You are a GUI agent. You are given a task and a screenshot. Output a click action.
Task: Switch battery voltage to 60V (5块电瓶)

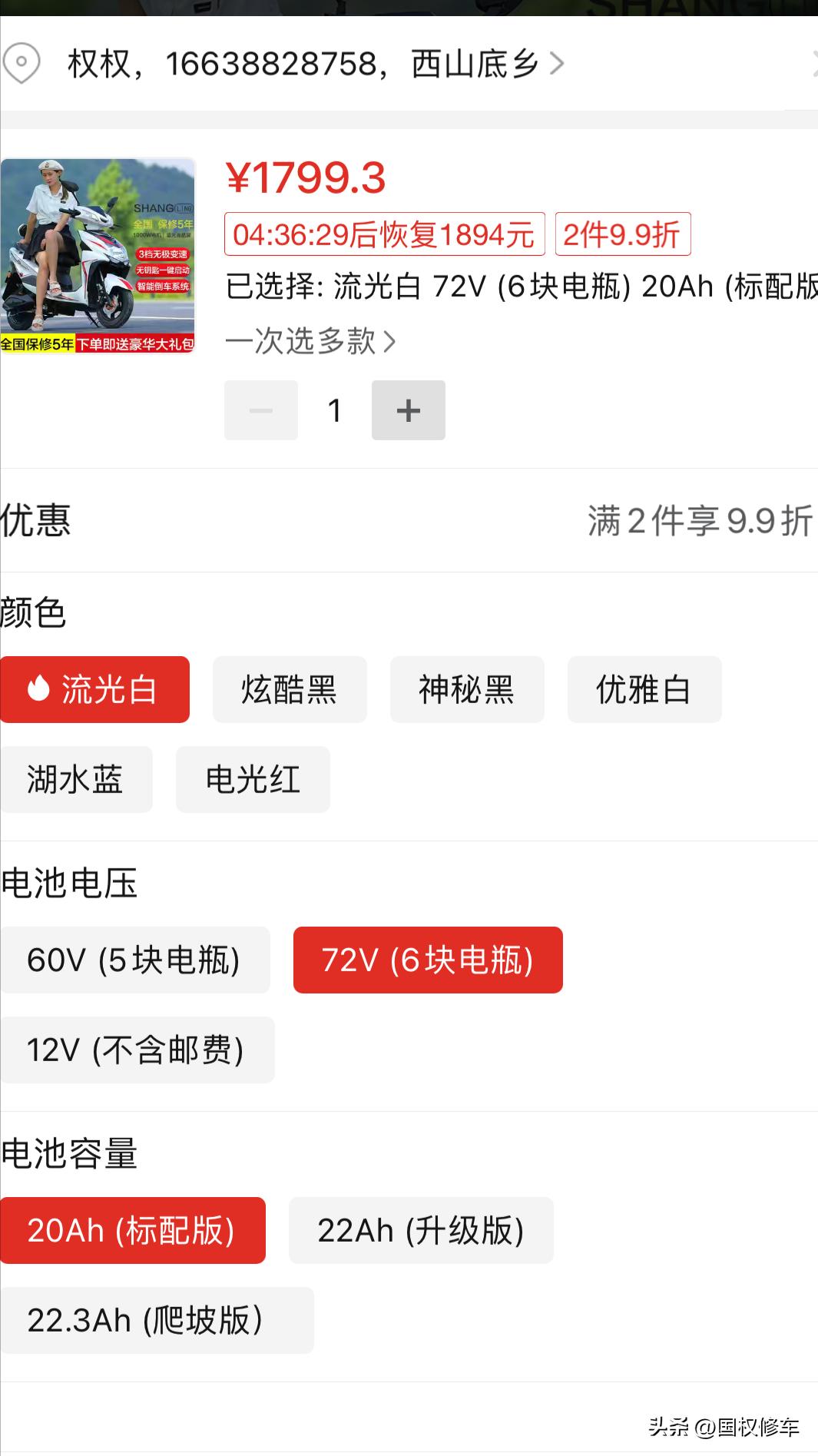pyautogui.click(x=135, y=960)
